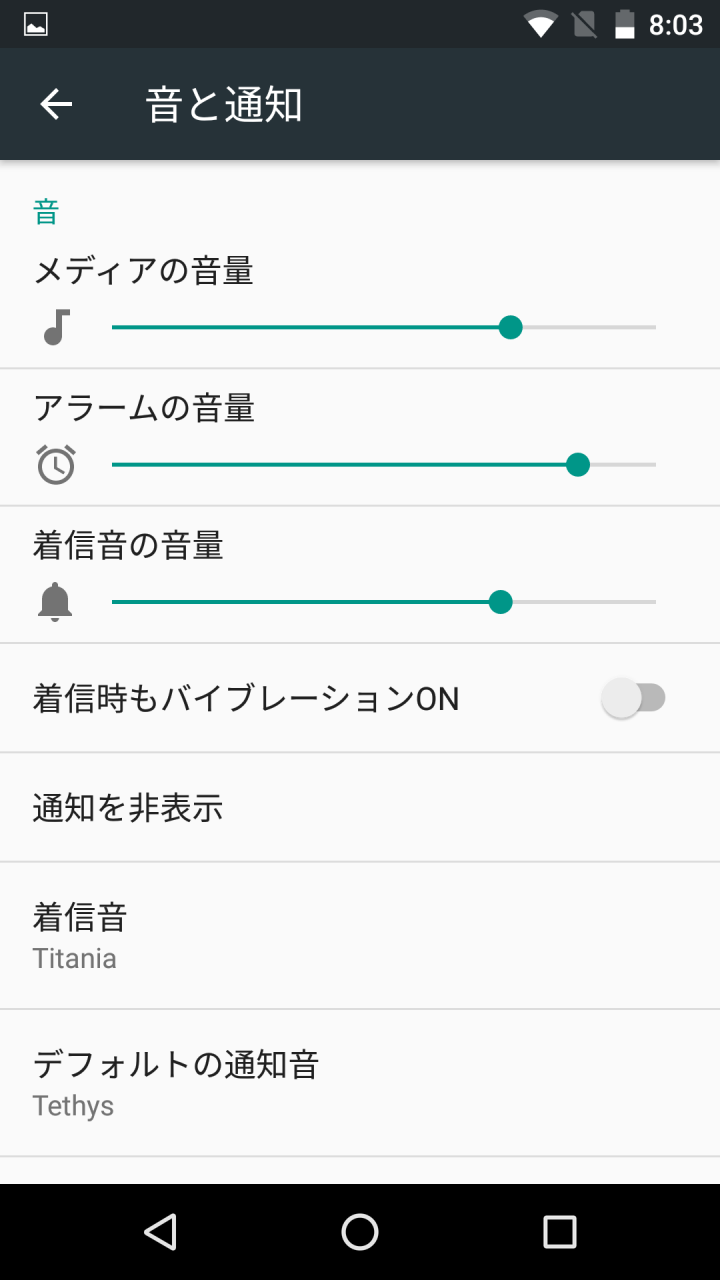
Task: Open 着信音 Titania ringtone picker
Action: (360, 936)
